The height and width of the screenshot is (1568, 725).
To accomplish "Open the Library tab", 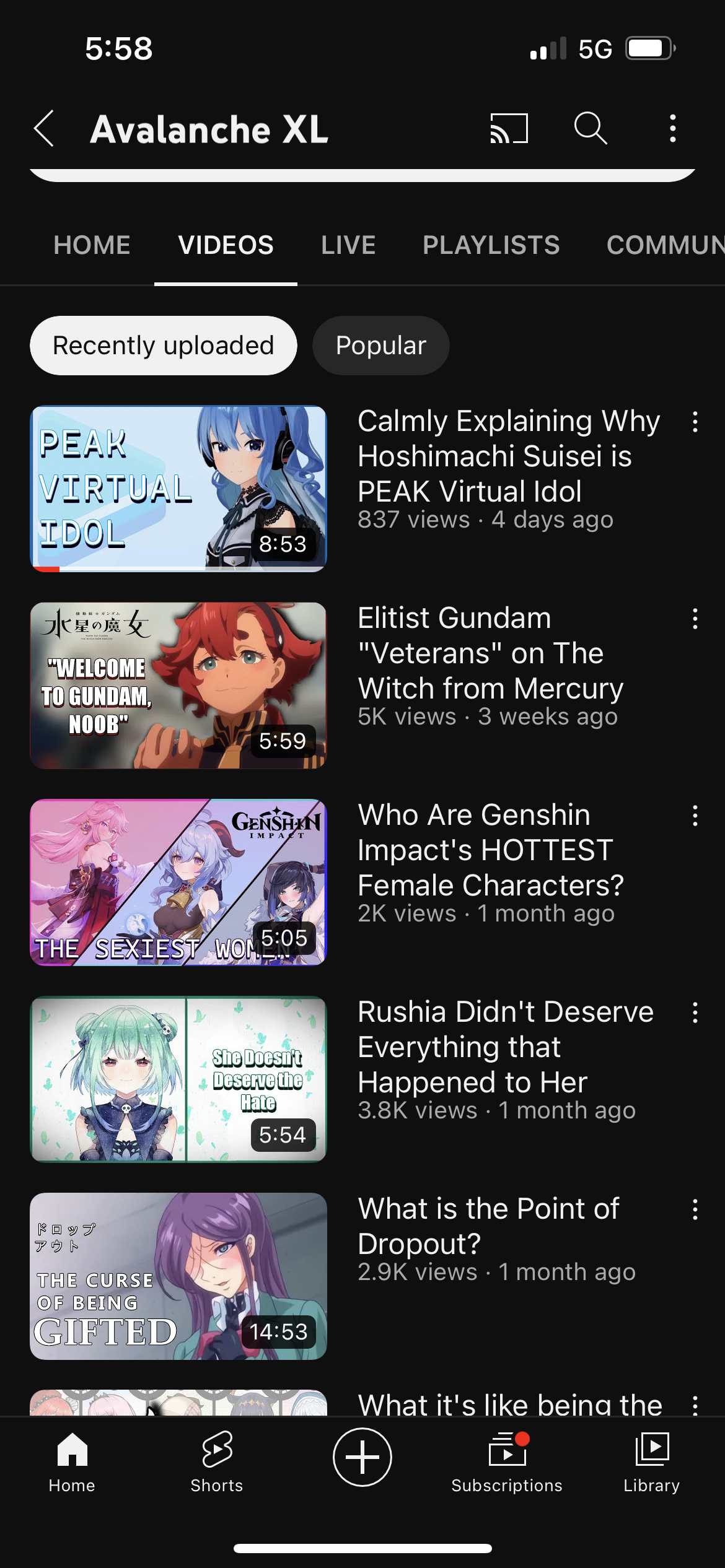I will coord(652,1462).
